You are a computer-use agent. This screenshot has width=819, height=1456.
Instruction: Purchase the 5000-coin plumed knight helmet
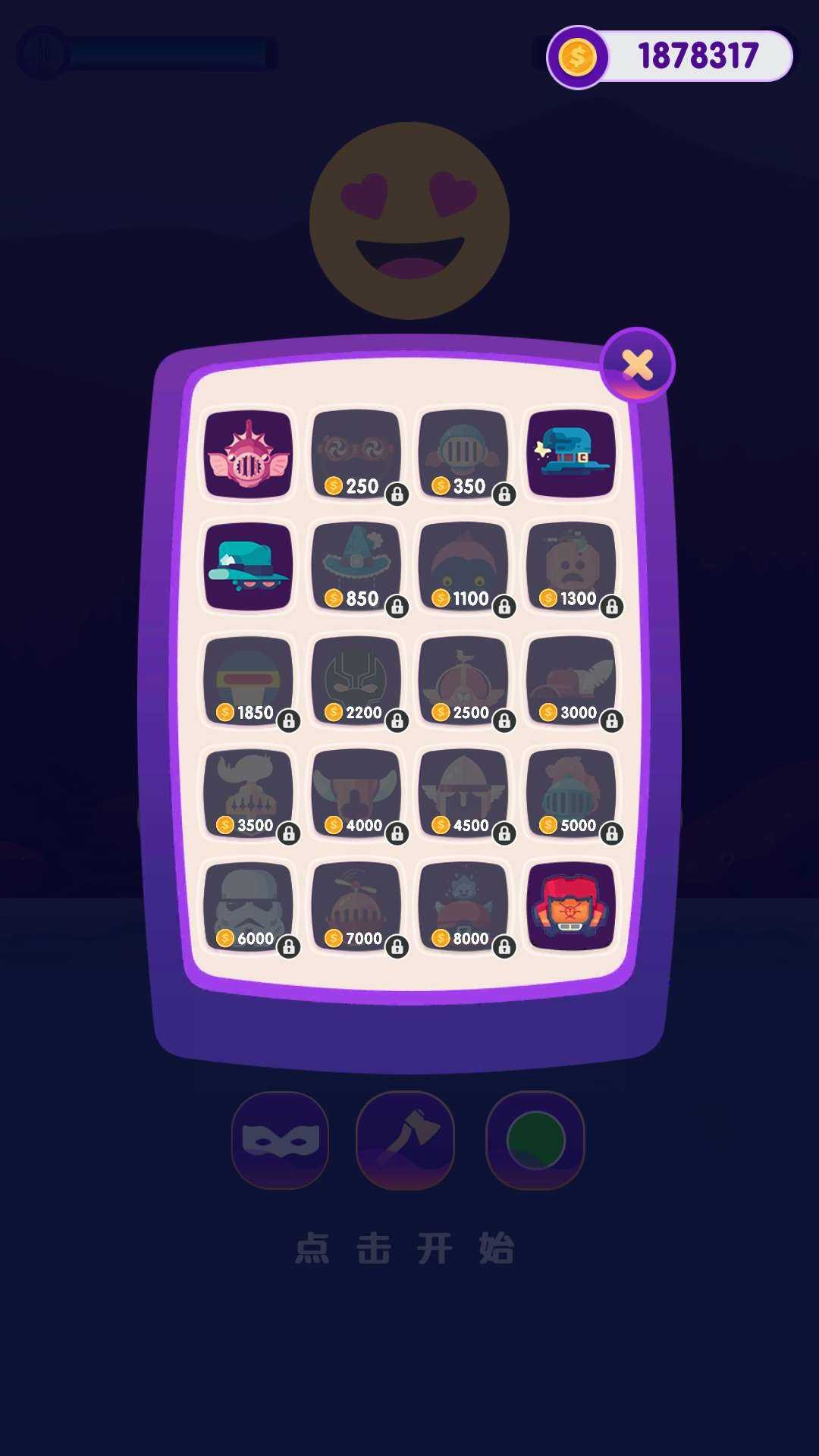tap(571, 793)
